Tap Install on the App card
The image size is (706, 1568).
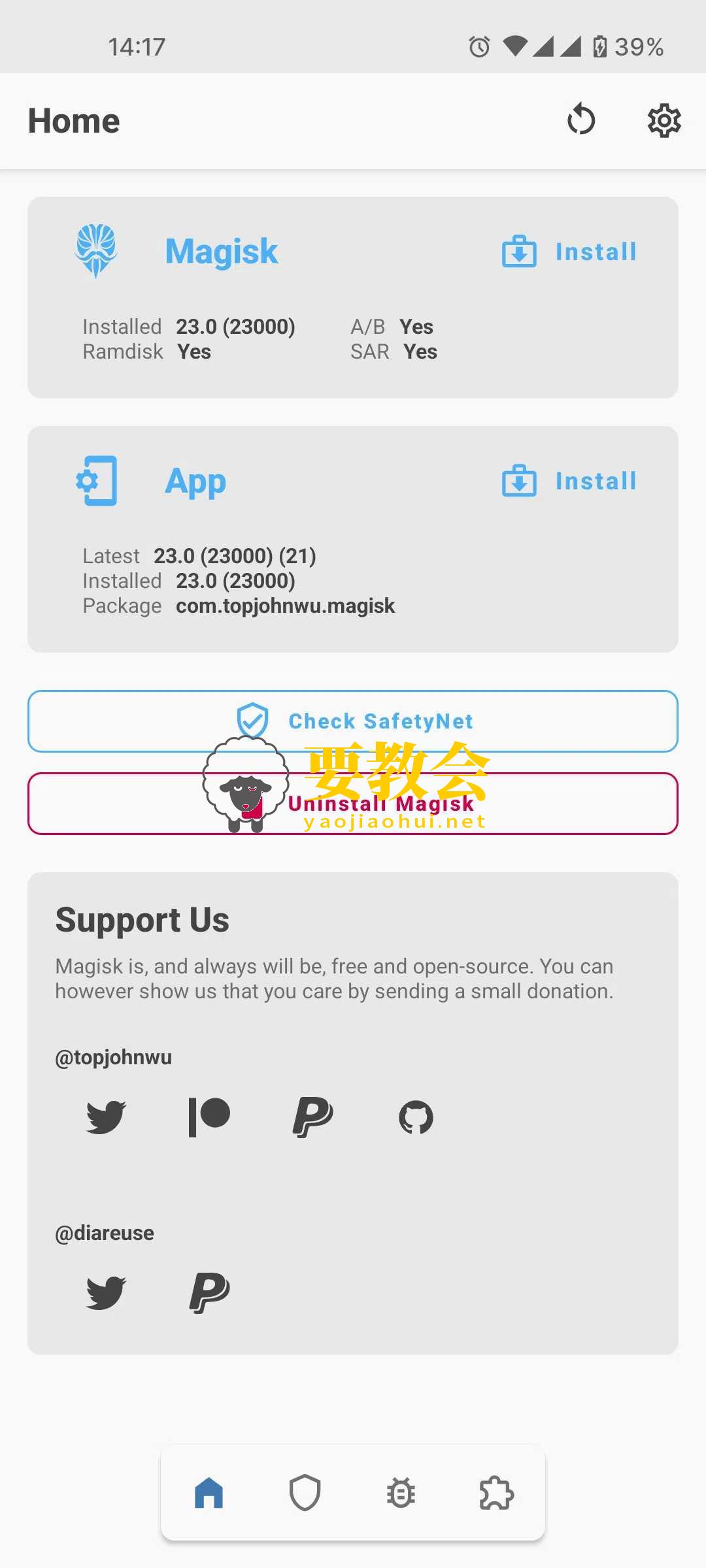pyautogui.click(x=569, y=481)
